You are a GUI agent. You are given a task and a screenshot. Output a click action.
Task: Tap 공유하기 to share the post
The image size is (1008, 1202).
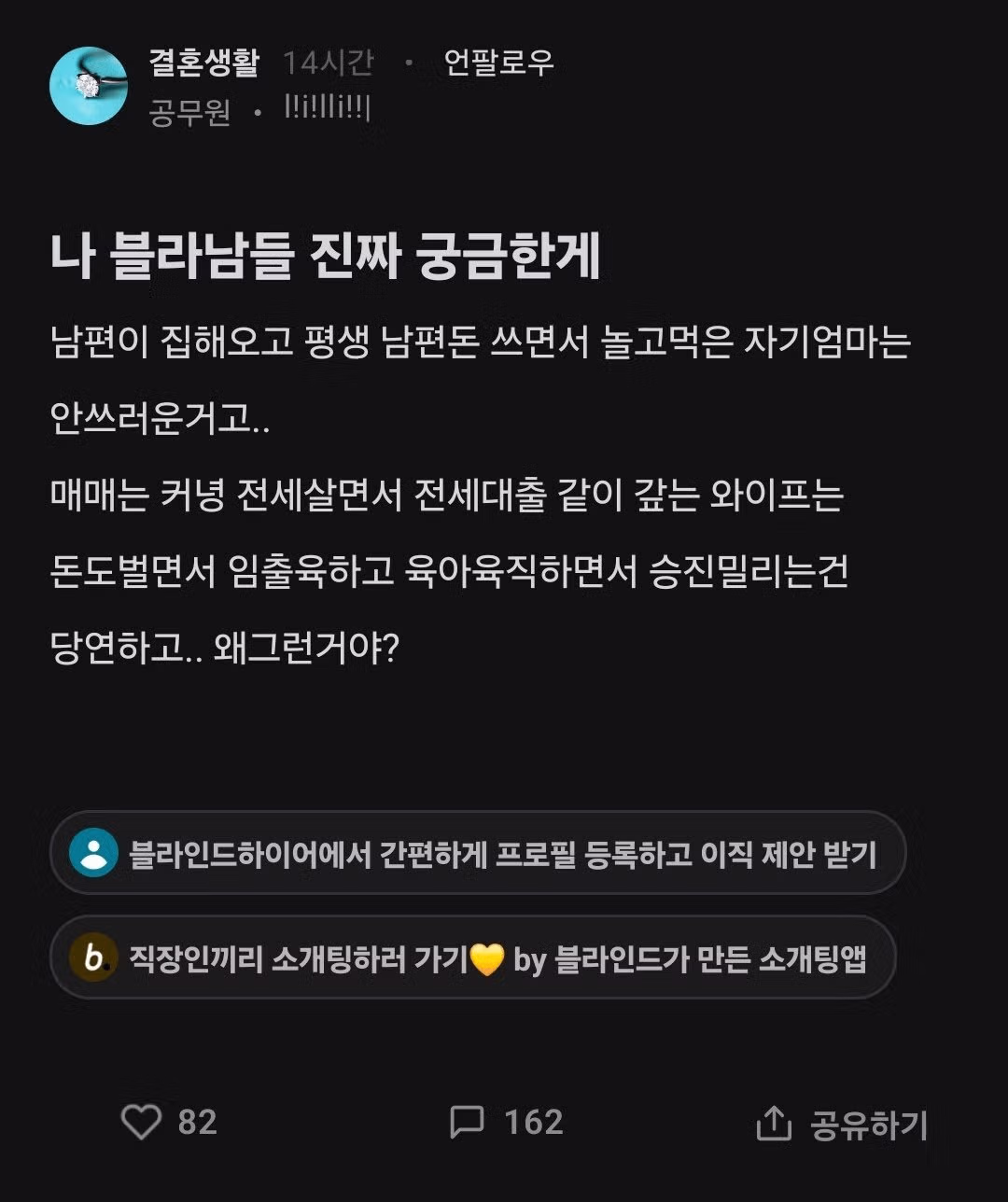[x=842, y=1125]
